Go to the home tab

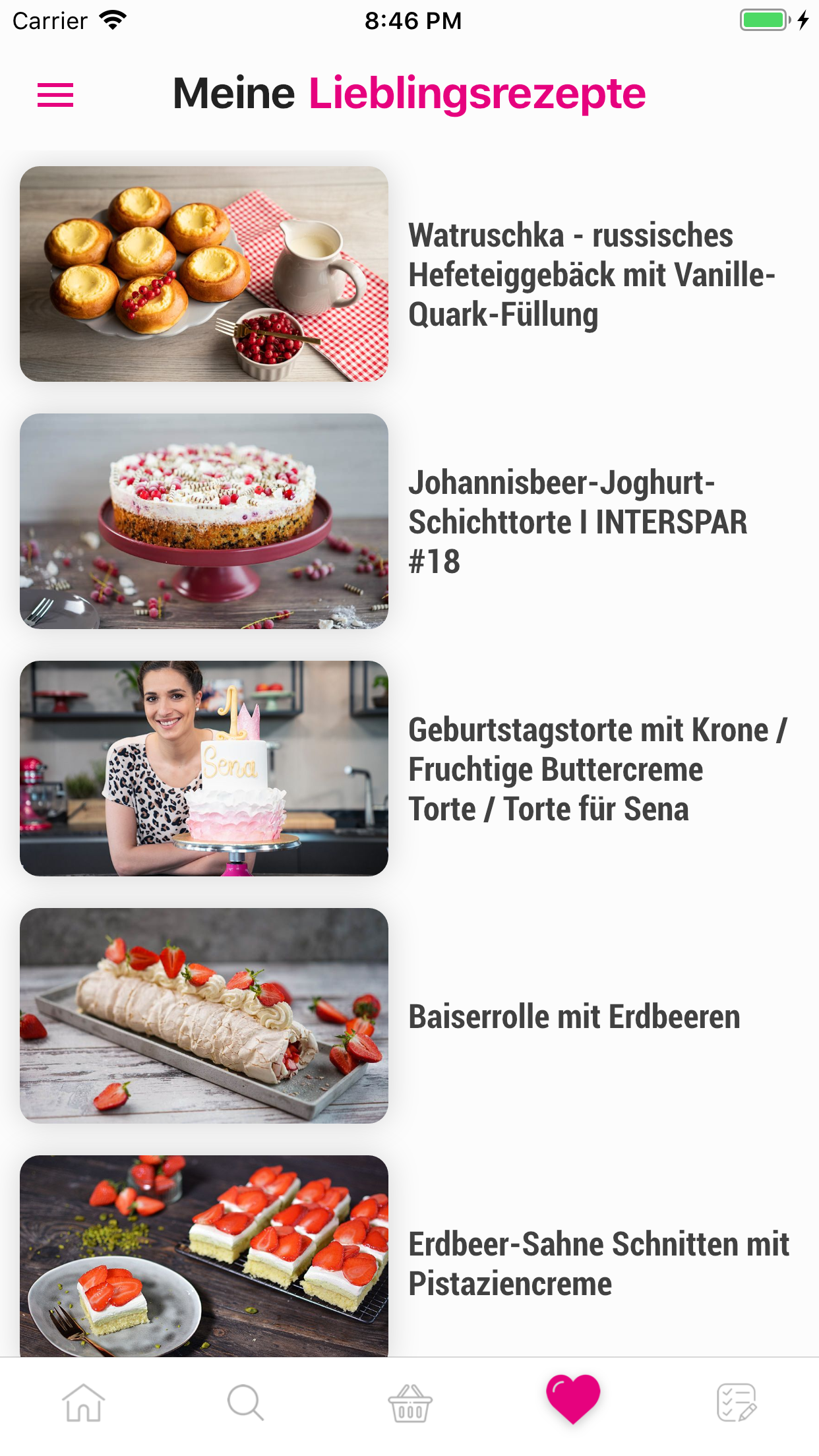[83, 1402]
